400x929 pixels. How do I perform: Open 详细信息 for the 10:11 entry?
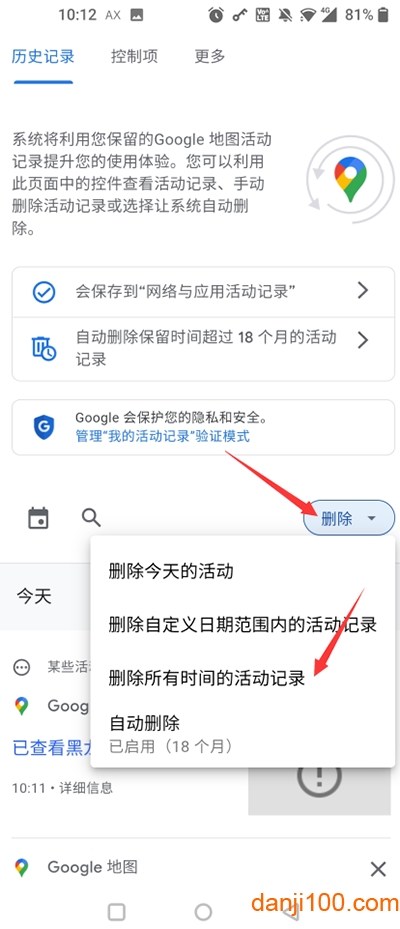click(88, 788)
